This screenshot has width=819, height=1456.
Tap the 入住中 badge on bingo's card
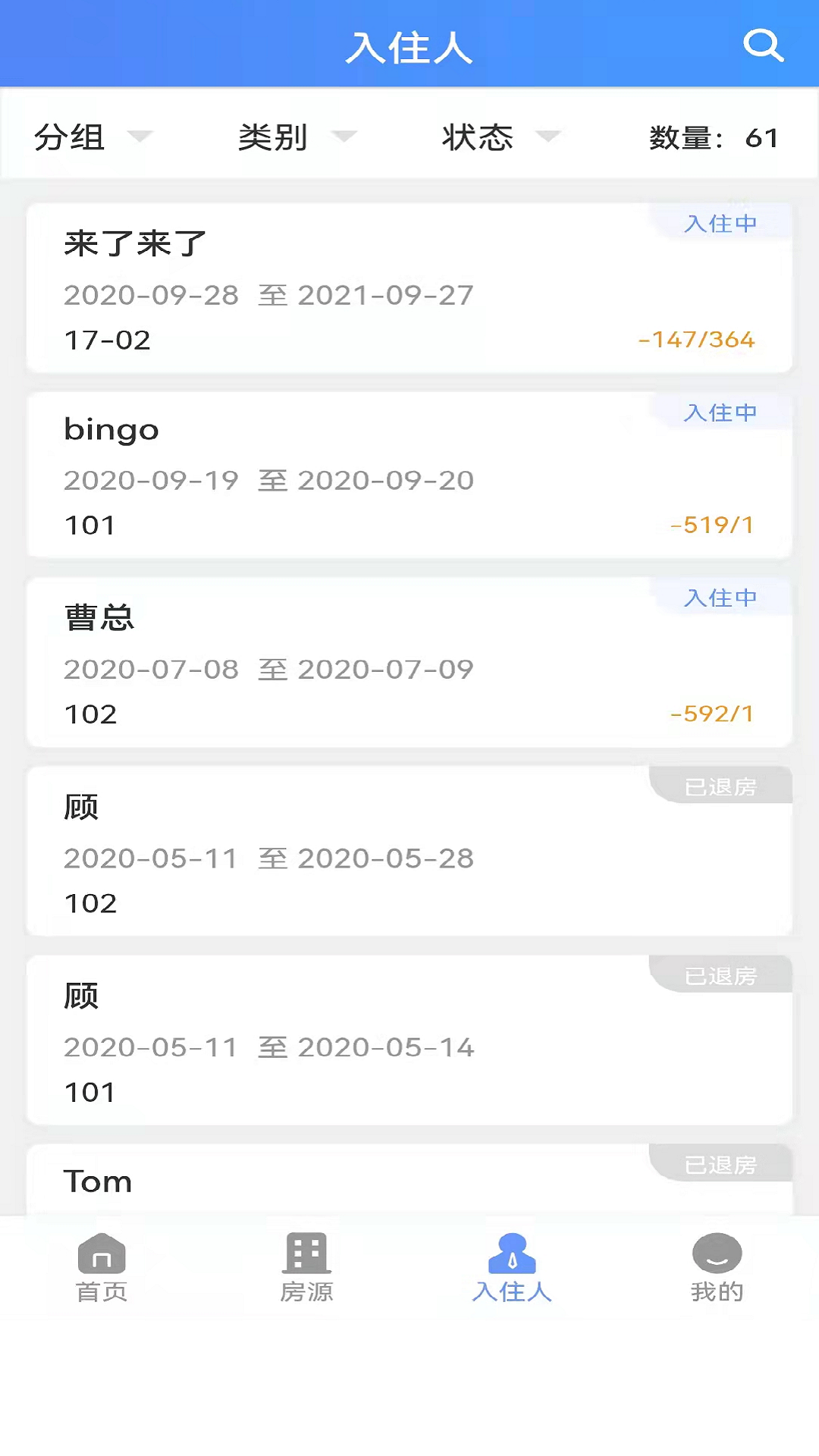pos(720,413)
